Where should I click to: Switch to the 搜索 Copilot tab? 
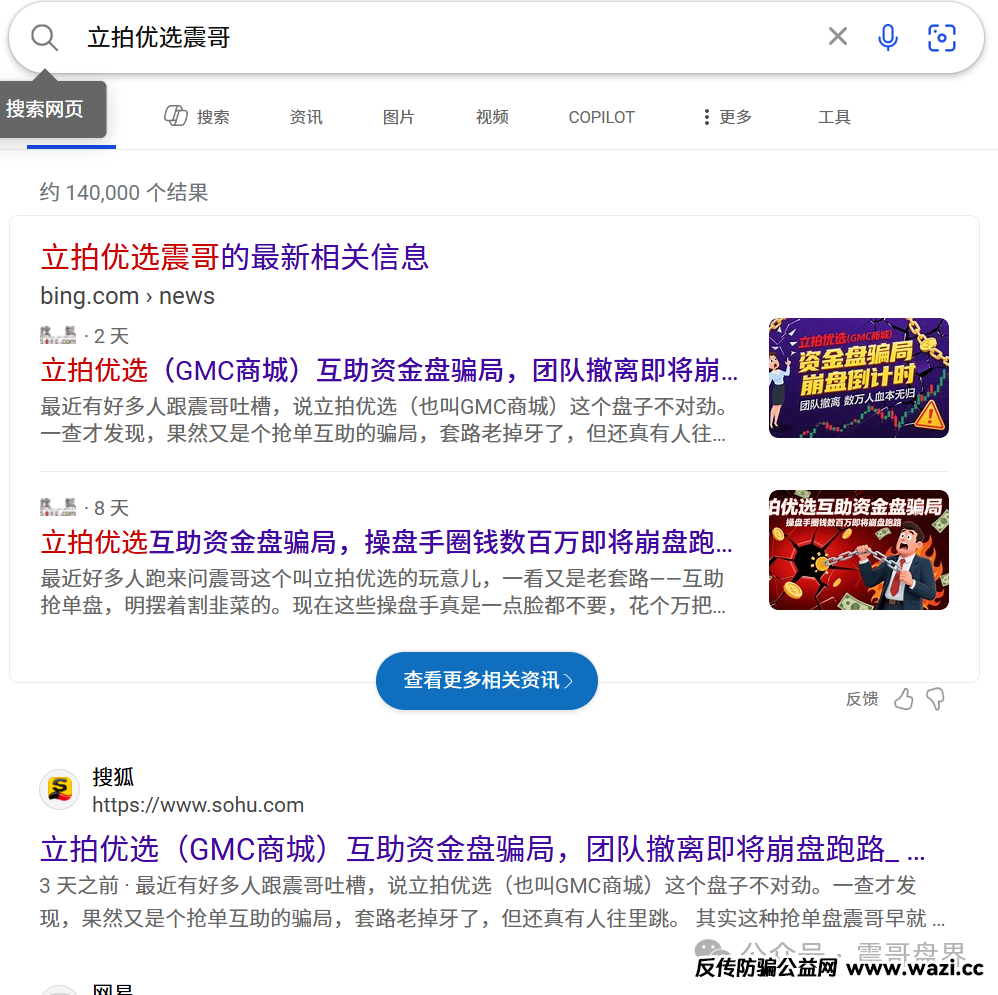[x=197, y=117]
